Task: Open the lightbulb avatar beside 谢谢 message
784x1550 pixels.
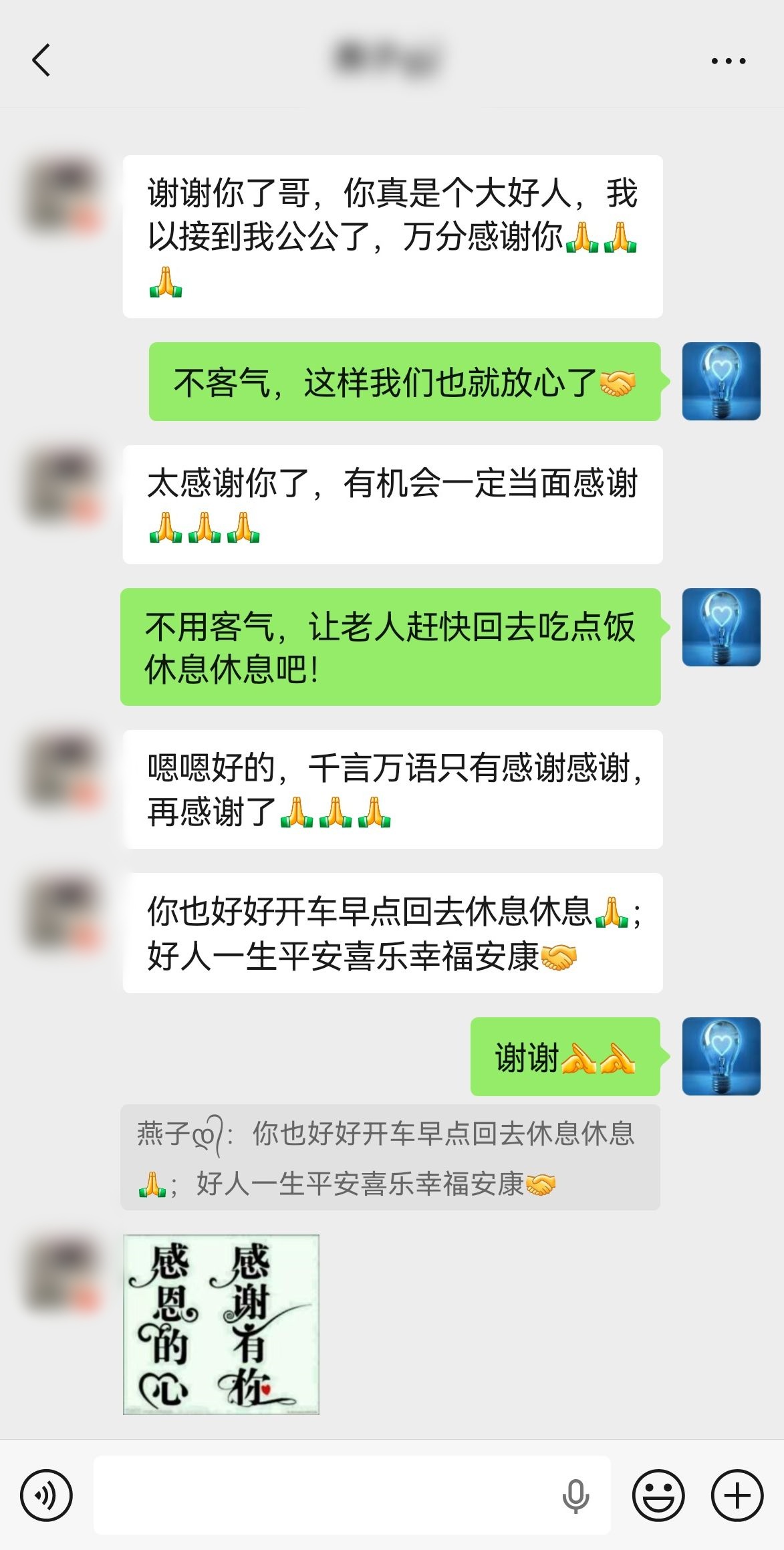Action: 721,1056
